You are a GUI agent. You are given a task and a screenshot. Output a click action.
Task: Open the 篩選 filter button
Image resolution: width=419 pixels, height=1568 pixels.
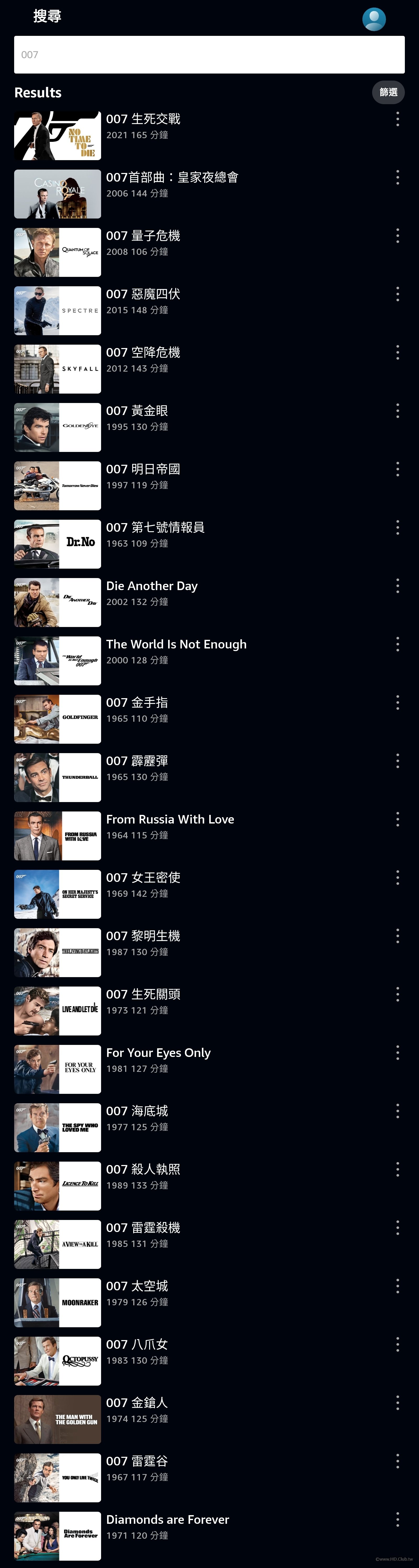tap(388, 93)
